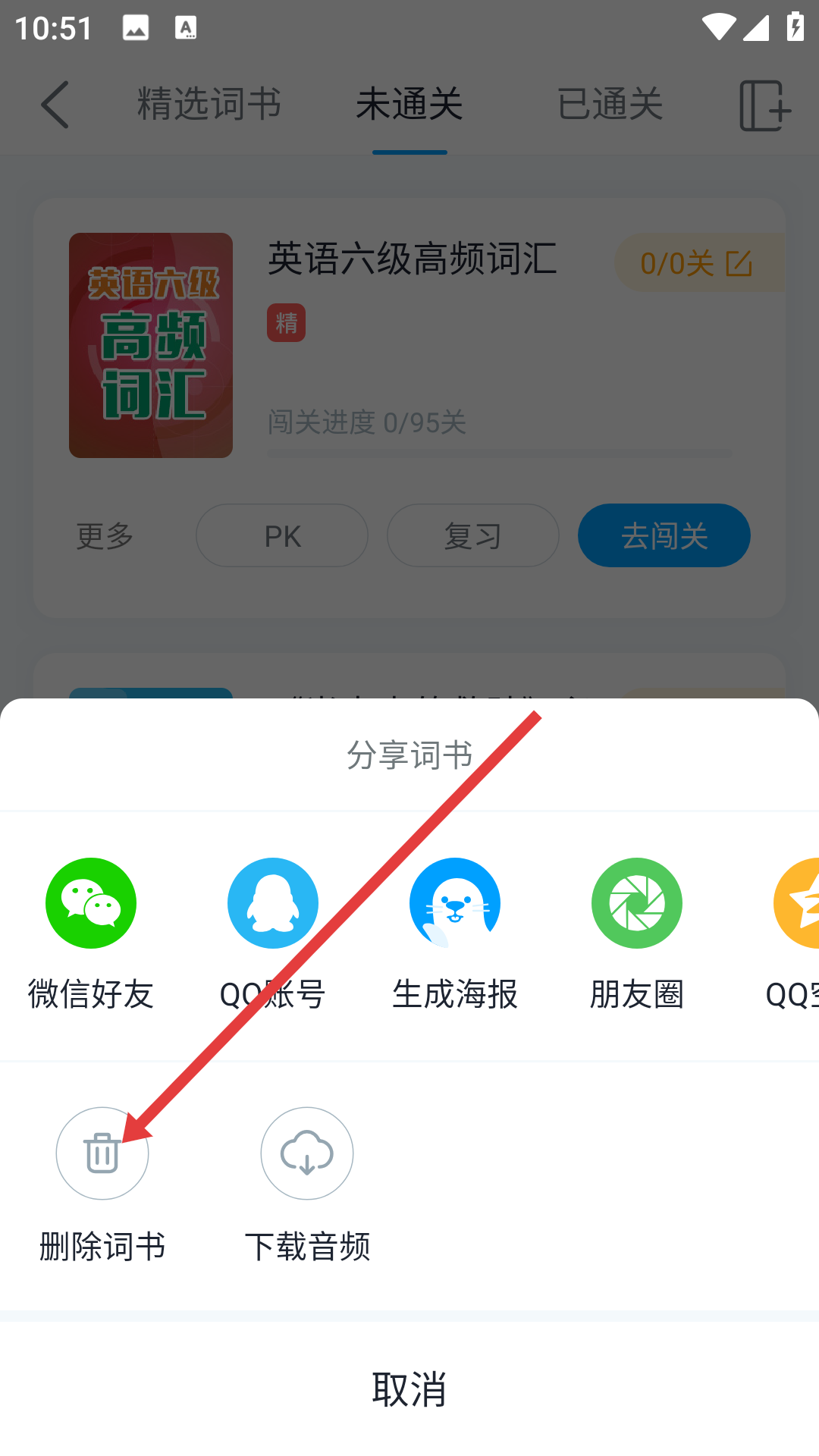Share word book to 微信好友
The image size is (819, 1456).
(91, 903)
